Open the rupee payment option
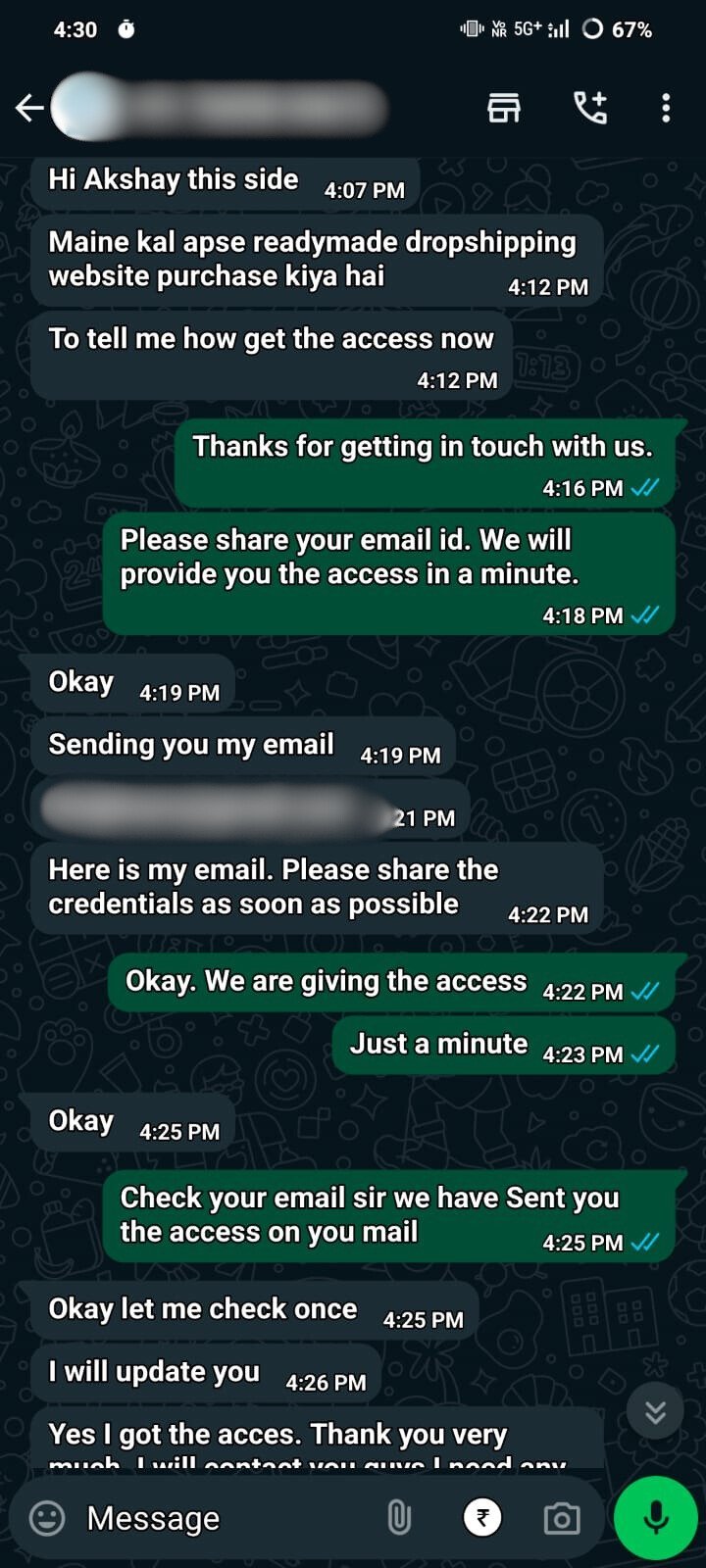The height and width of the screenshot is (1568, 706). (481, 1518)
